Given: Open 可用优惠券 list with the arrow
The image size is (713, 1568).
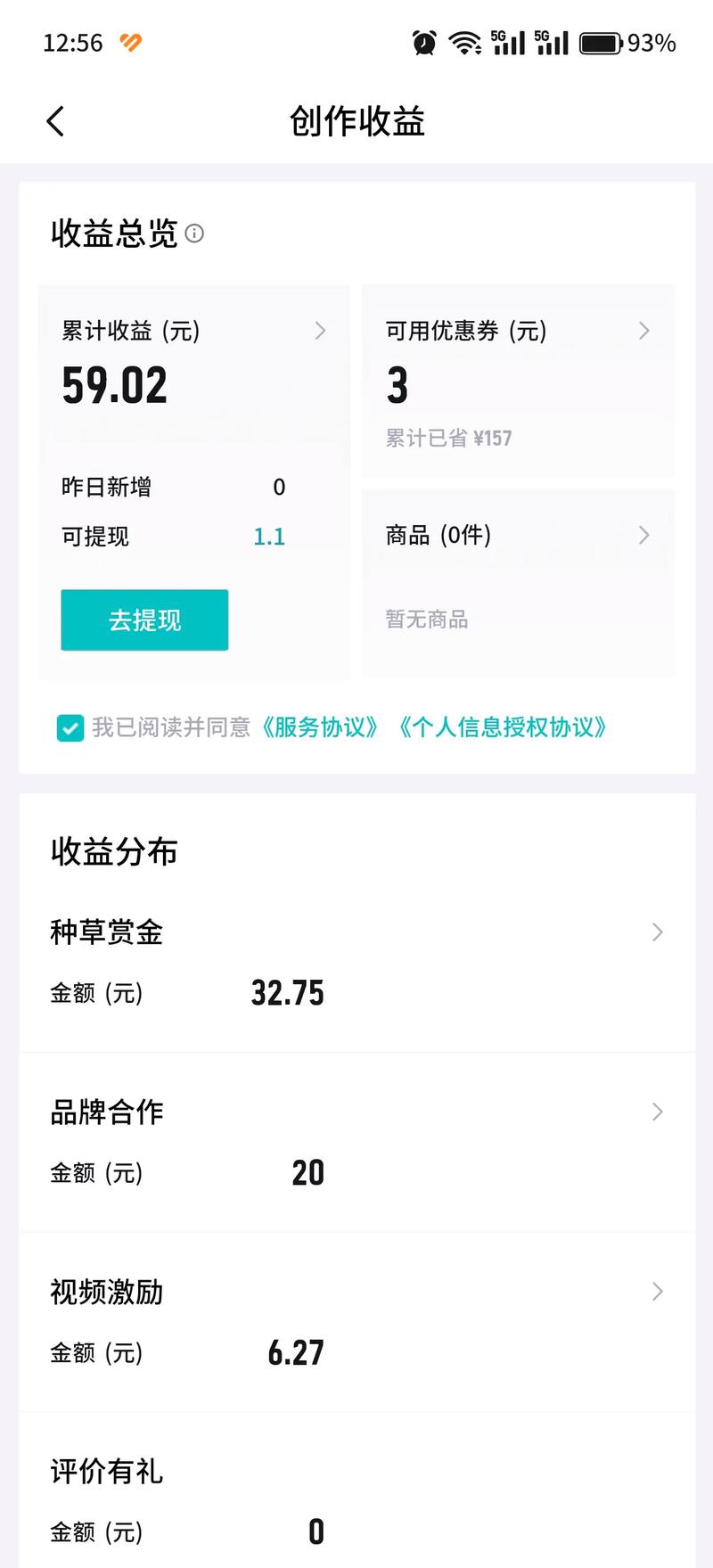Looking at the screenshot, I should tap(644, 331).
